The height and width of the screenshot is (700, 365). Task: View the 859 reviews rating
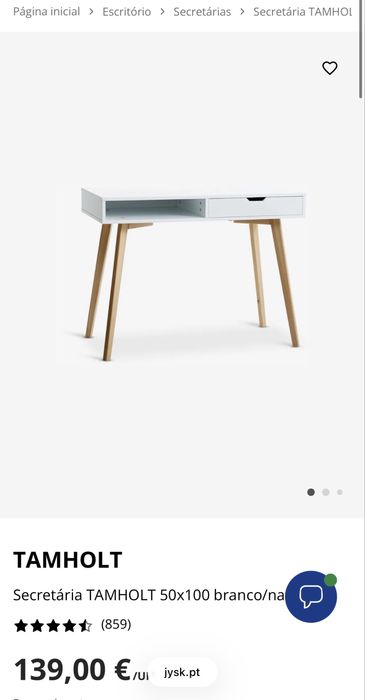coord(73,625)
